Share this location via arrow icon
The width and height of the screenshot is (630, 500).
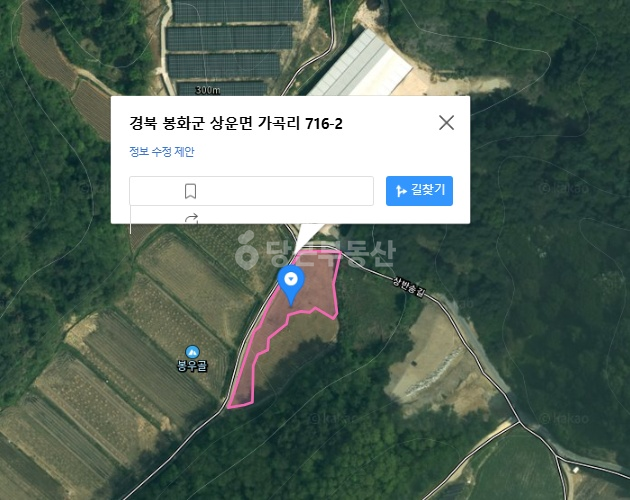pyautogui.click(x=192, y=217)
